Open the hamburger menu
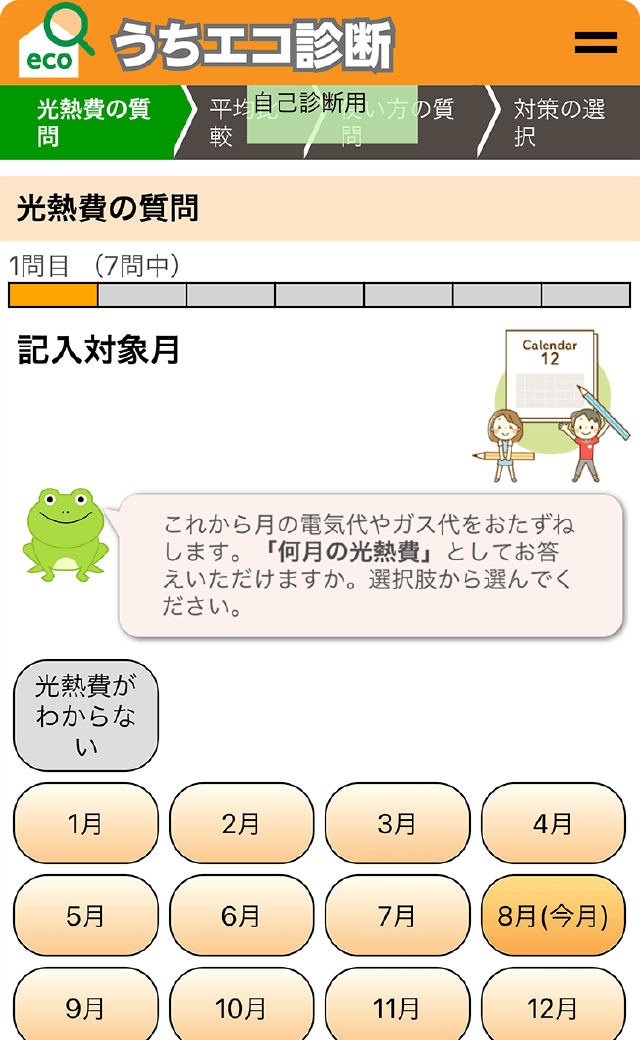The width and height of the screenshot is (640, 1040). (x=596, y=42)
